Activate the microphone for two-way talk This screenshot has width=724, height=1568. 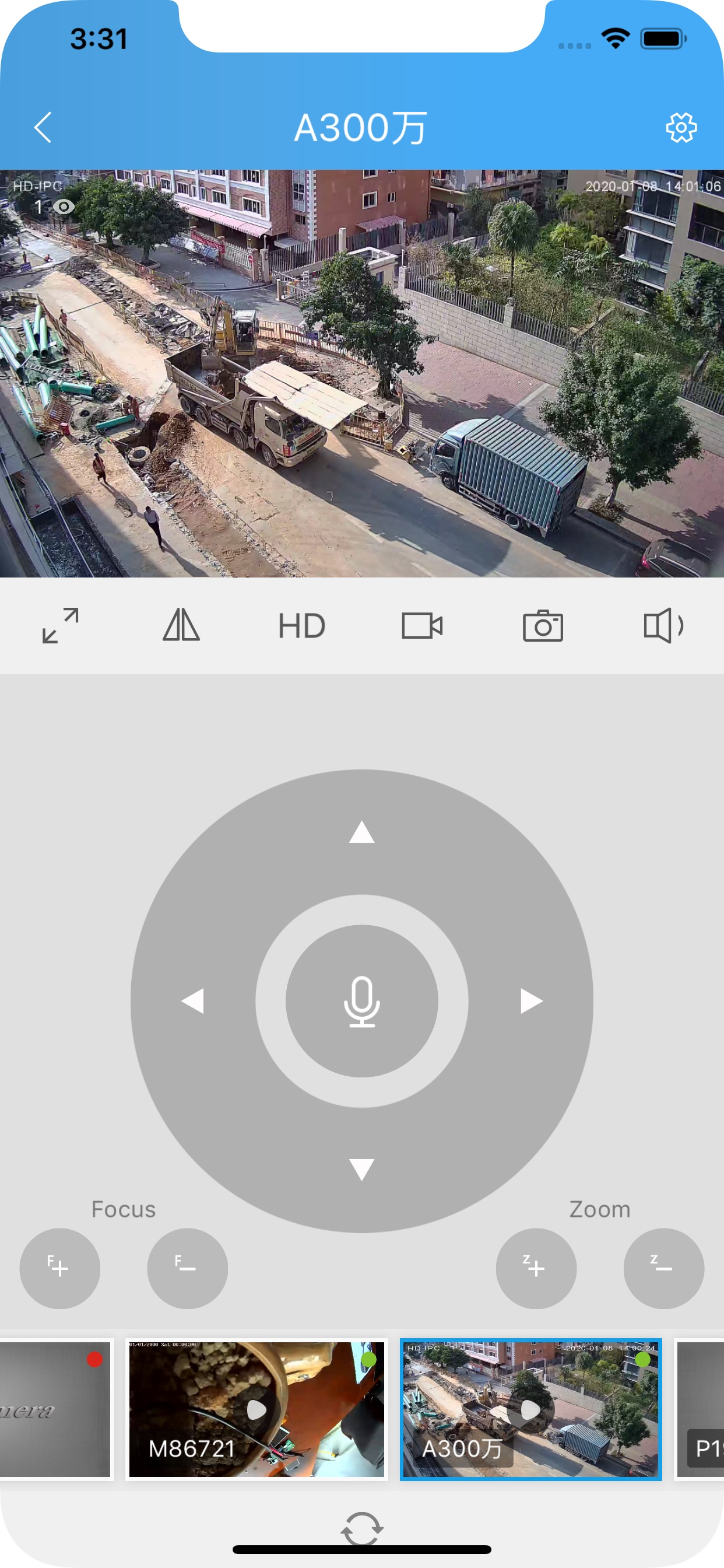(361, 1002)
